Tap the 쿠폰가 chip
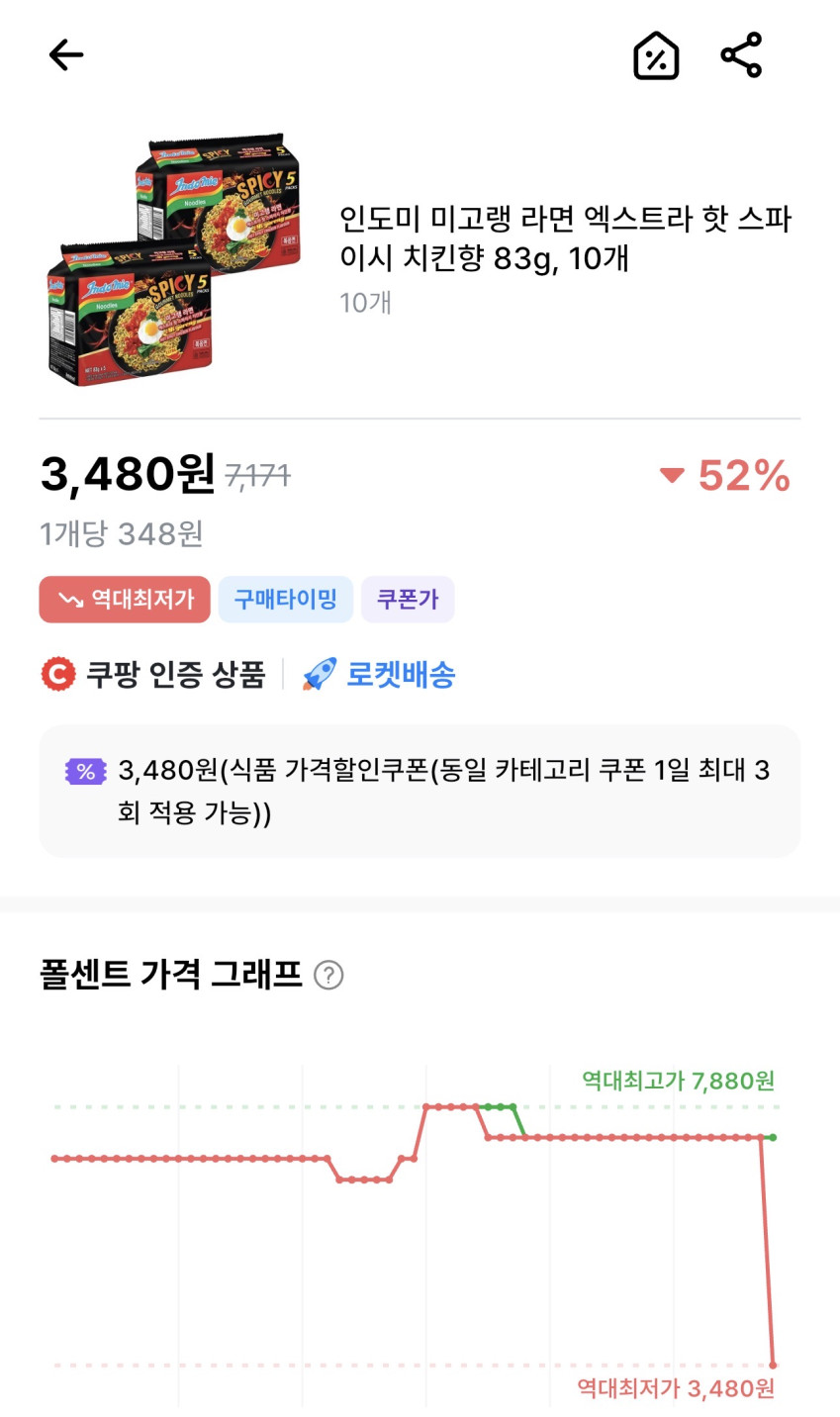Screen dimensions: 840x1417 point(408,600)
